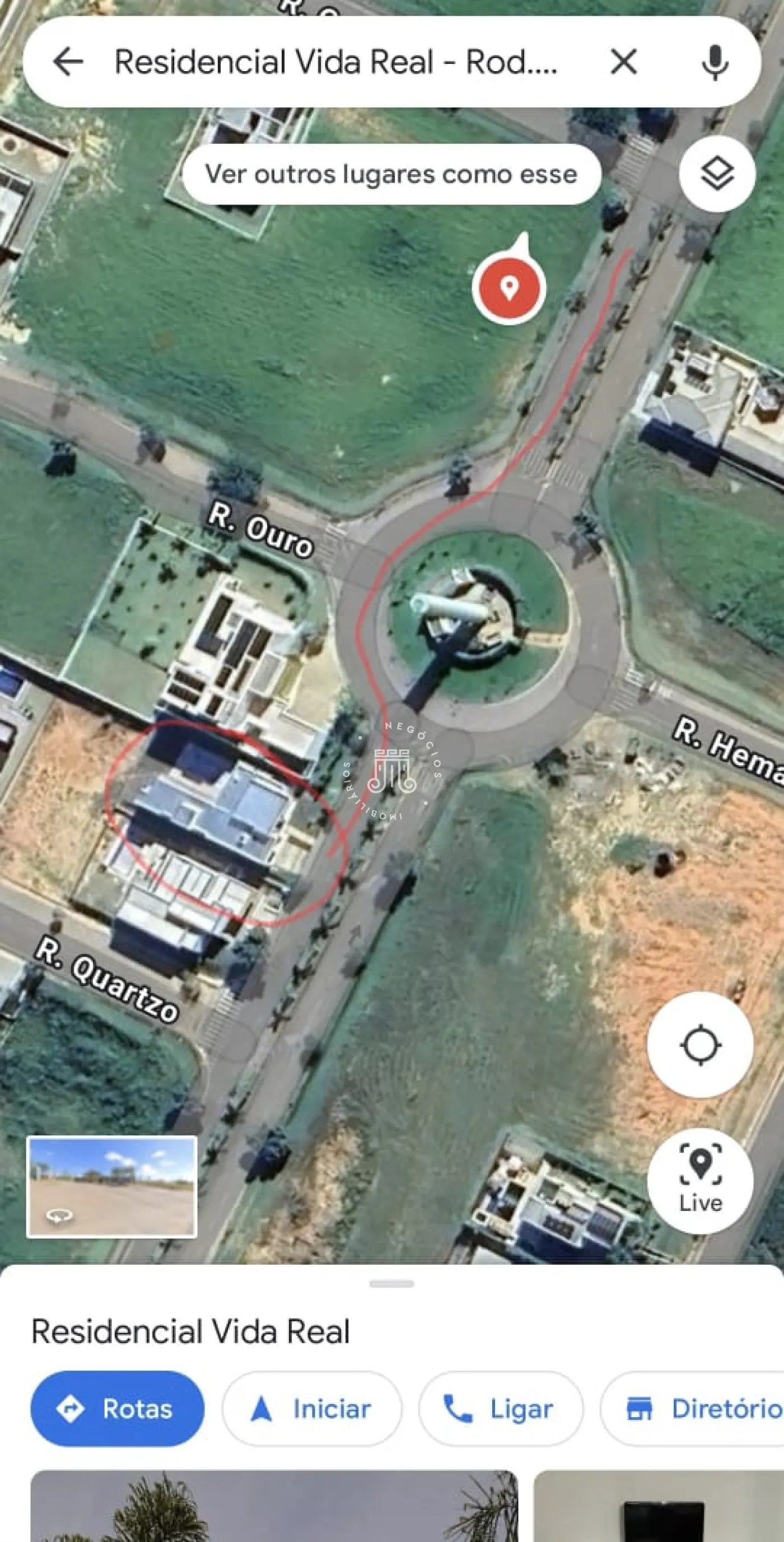Select the red location pin on map
The width and height of the screenshot is (784, 1542).
(x=509, y=287)
